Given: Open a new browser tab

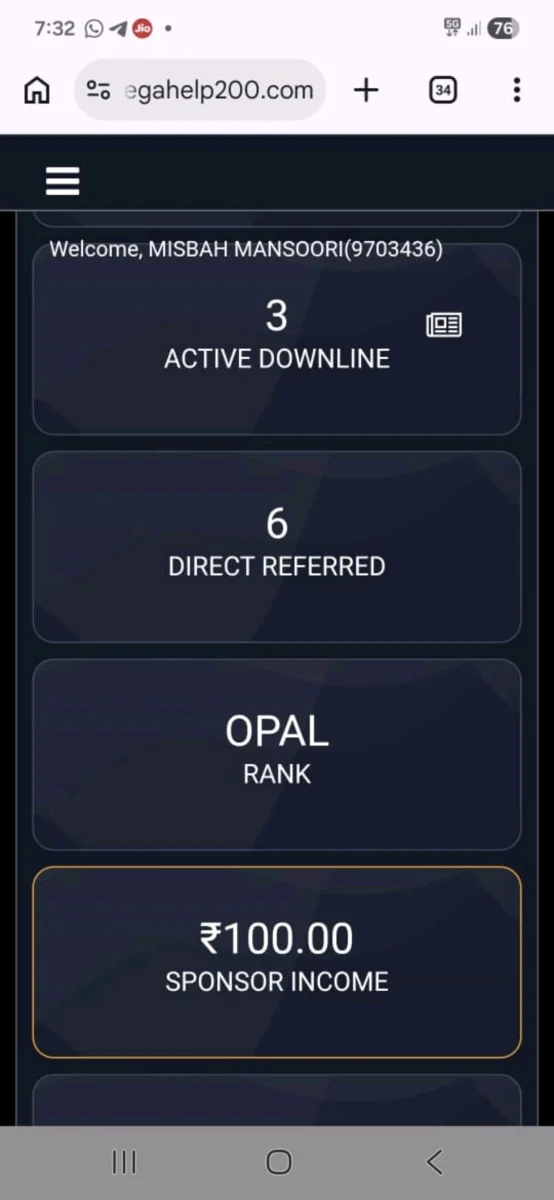Looking at the screenshot, I should click(367, 90).
